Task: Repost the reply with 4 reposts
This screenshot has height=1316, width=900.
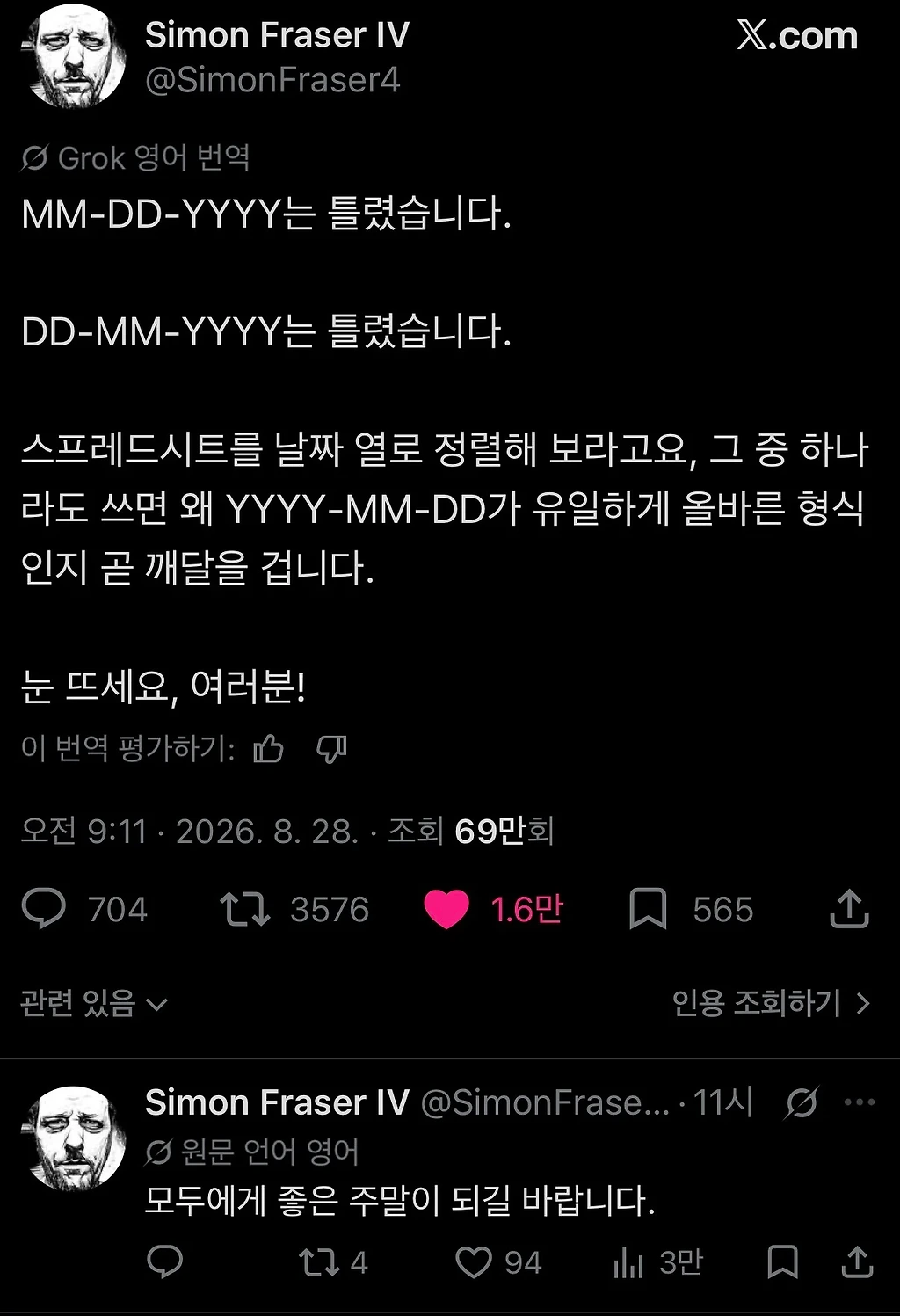Action: [x=319, y=1262]
